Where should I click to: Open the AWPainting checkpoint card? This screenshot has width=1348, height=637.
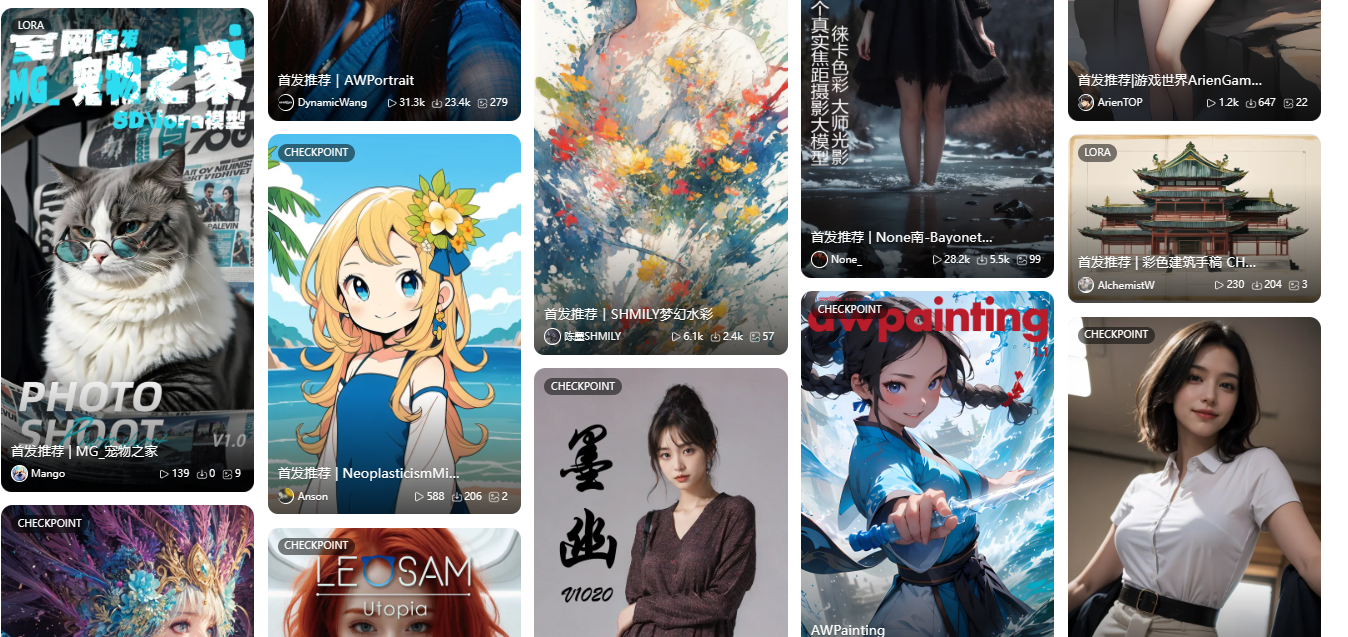927,460
